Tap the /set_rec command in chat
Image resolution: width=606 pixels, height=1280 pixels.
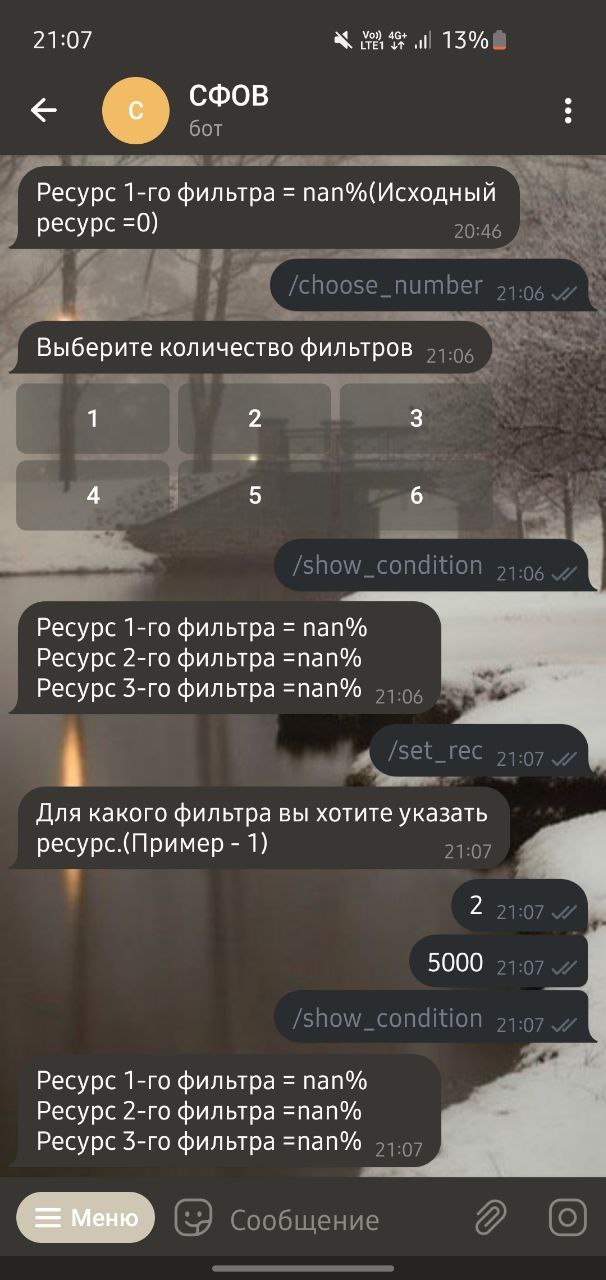(435, 750)
